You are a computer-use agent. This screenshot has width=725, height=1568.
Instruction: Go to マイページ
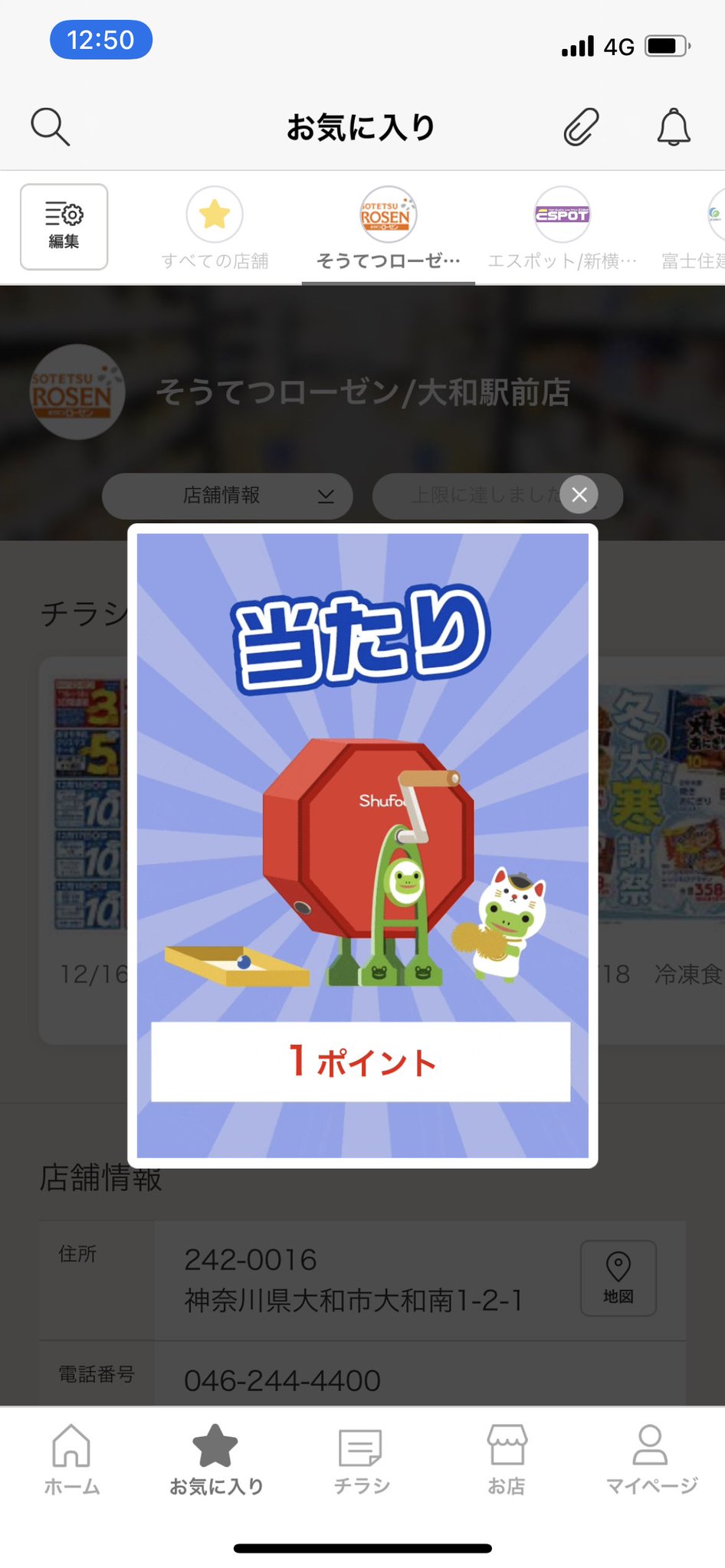(x=651, y=1459)
